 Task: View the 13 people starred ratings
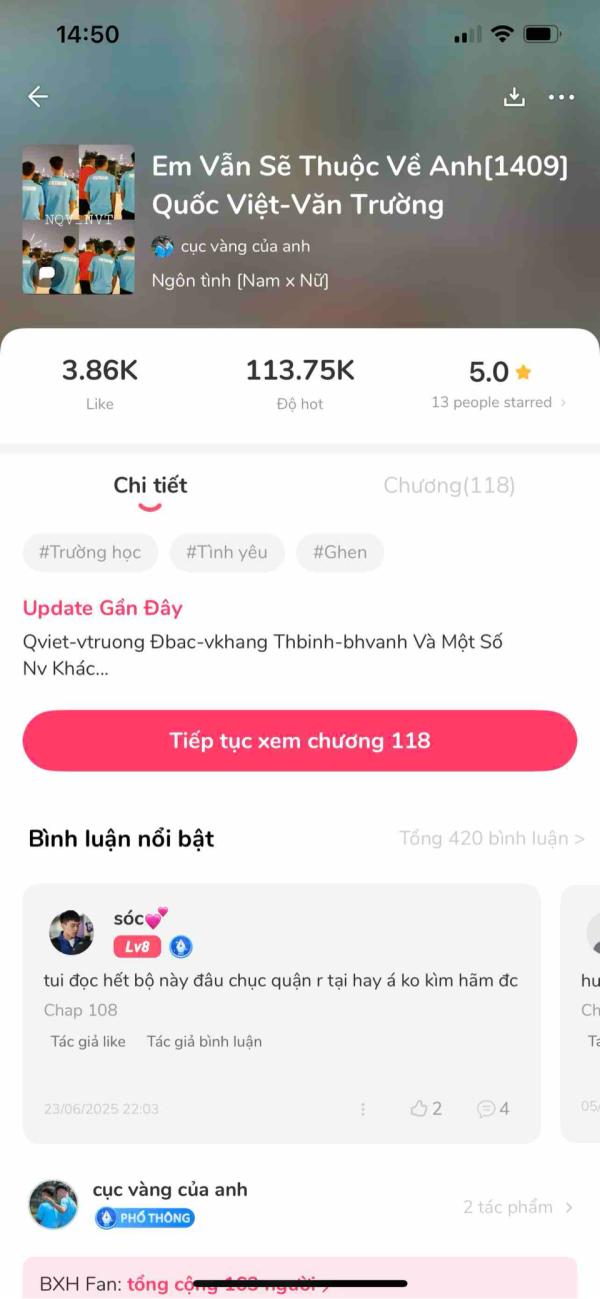[498, 402]
